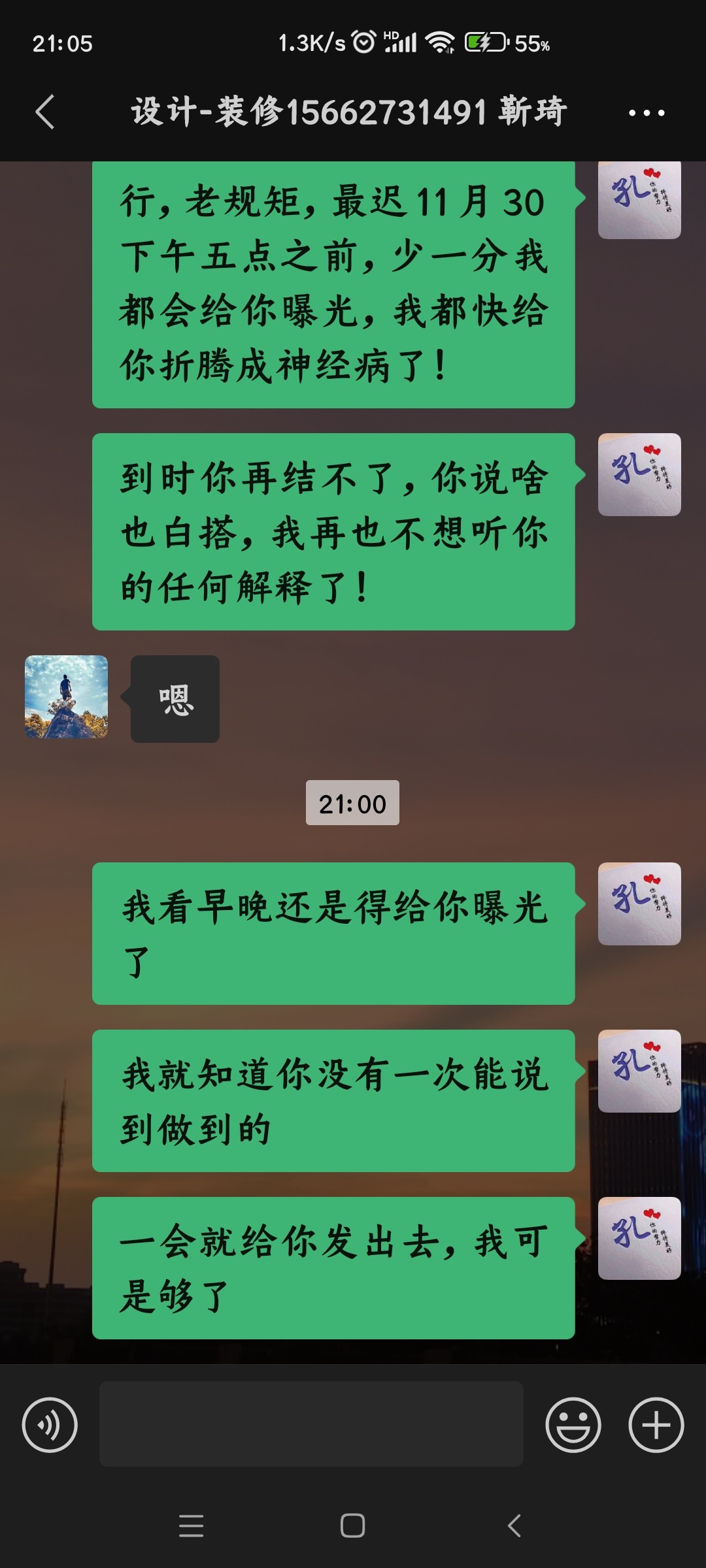Go back to the chat list
706x1568 pixels.
[44, 112]
